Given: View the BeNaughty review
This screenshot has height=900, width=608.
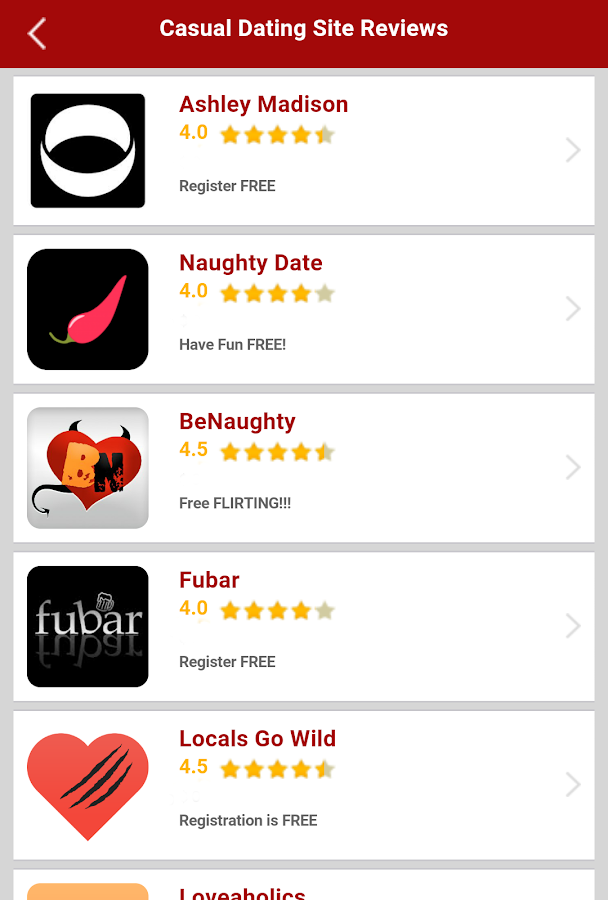Looking at the screenshot, I should point(303,467).
